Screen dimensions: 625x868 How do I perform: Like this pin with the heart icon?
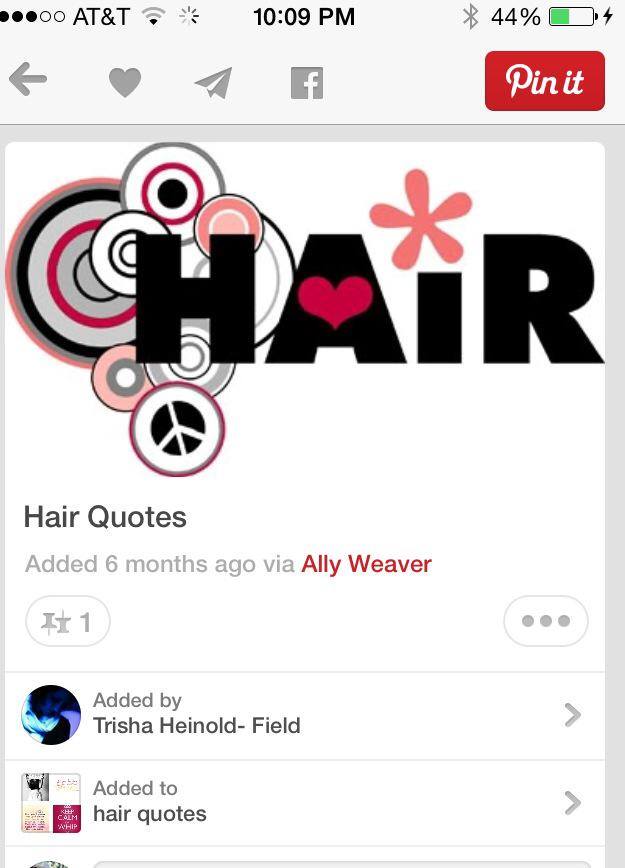(125, 82)
